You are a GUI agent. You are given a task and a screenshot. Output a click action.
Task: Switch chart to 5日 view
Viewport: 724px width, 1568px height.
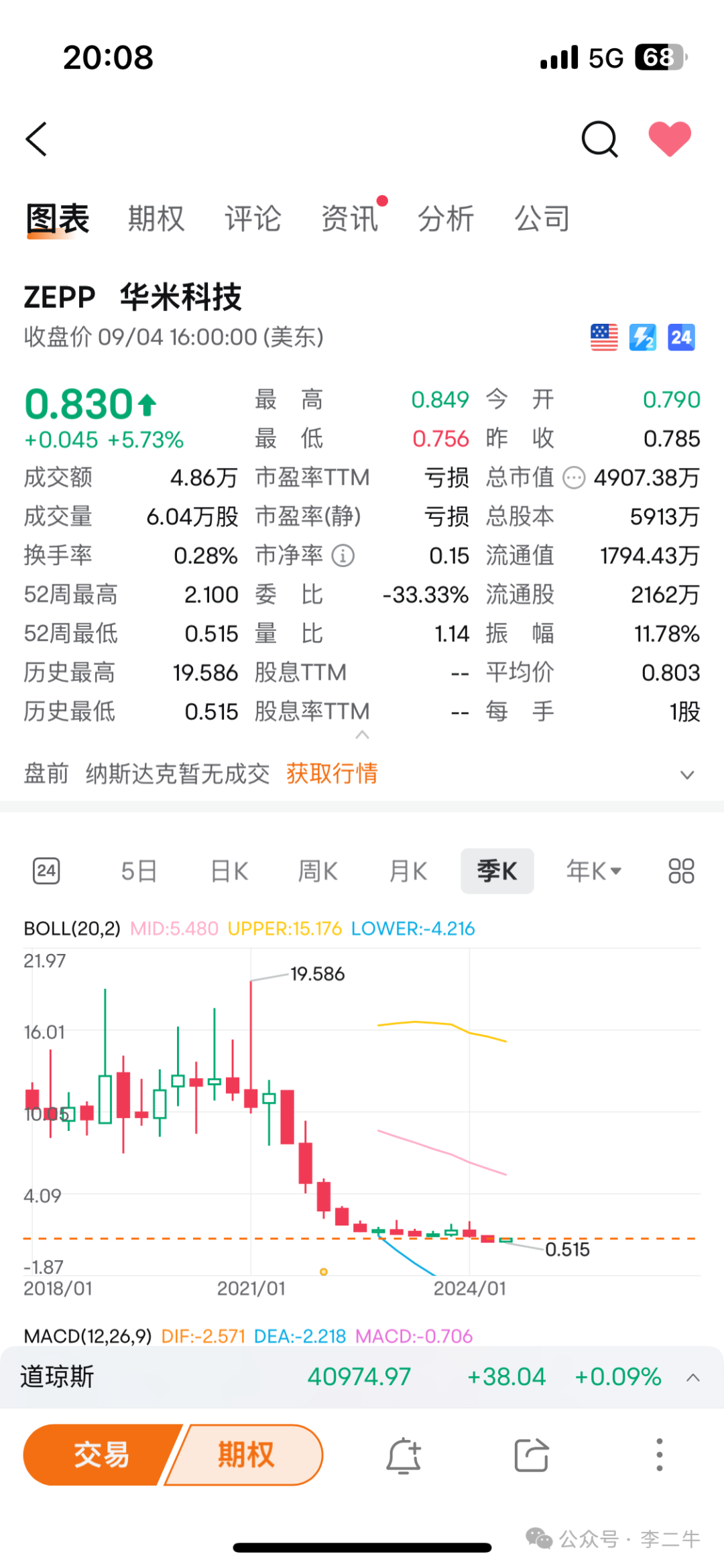(139, 871)
